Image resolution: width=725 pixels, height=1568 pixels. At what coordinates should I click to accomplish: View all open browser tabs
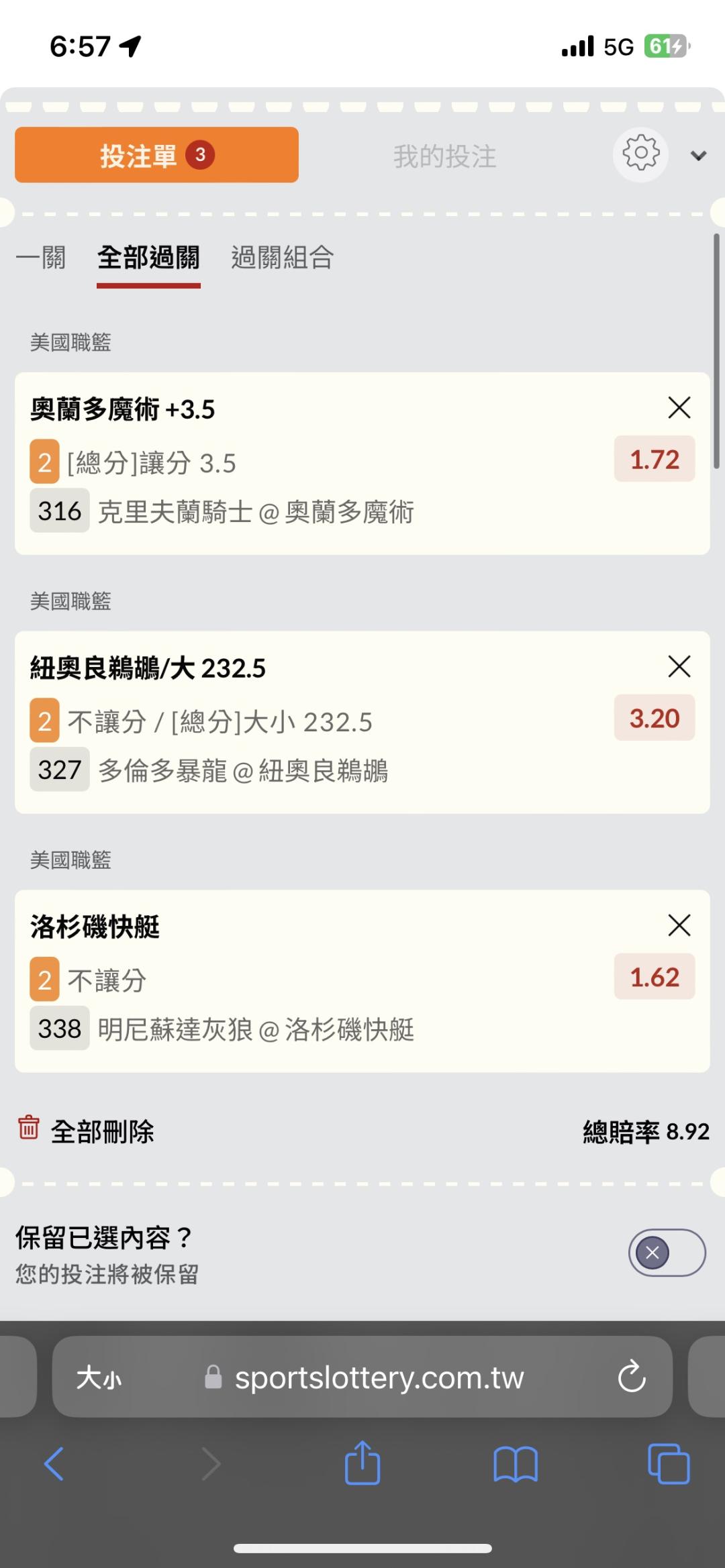[x=668, y=1463]
